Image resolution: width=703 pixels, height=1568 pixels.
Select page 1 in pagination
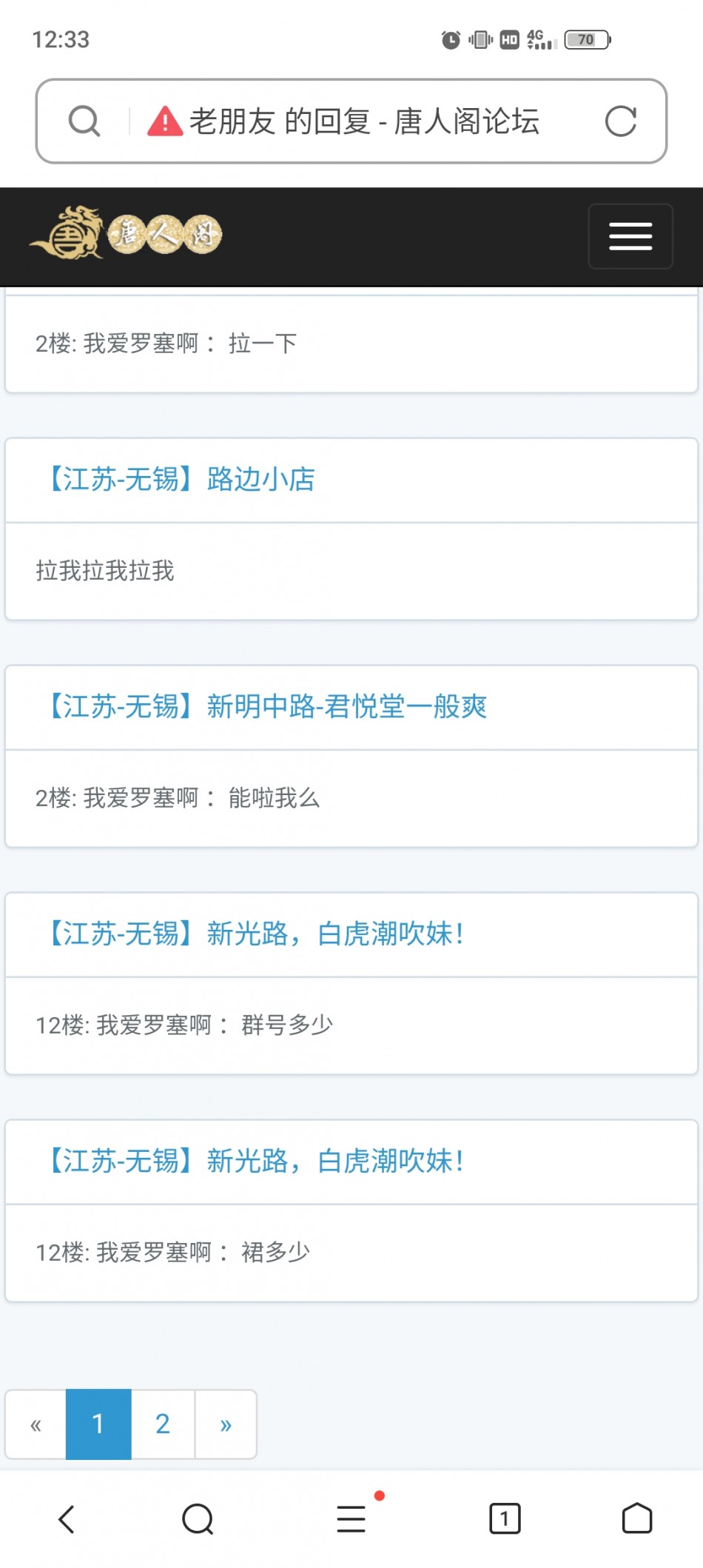[98, 1424]
